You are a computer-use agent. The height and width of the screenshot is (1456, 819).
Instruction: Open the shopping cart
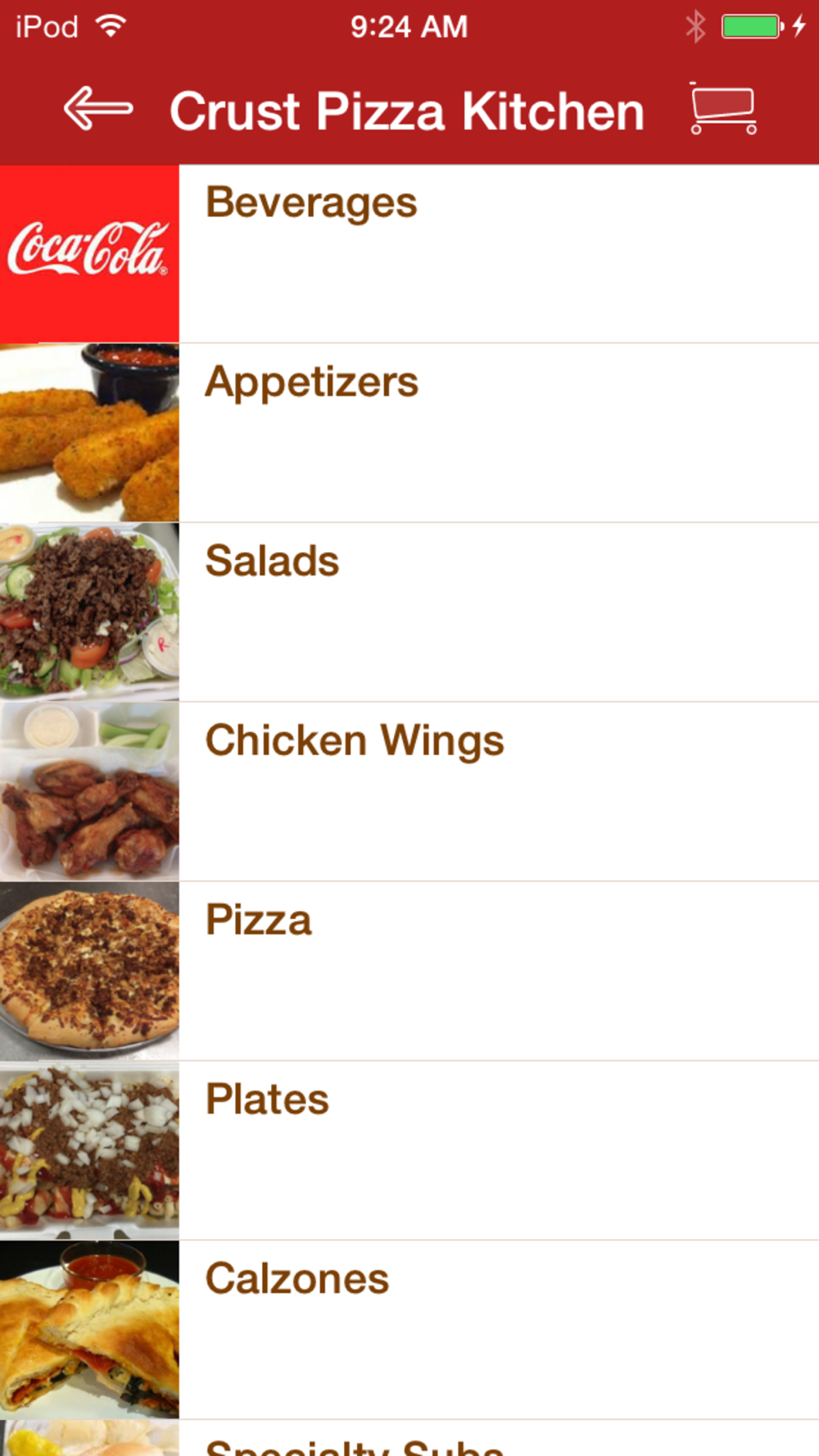click(x=722, y=109)
